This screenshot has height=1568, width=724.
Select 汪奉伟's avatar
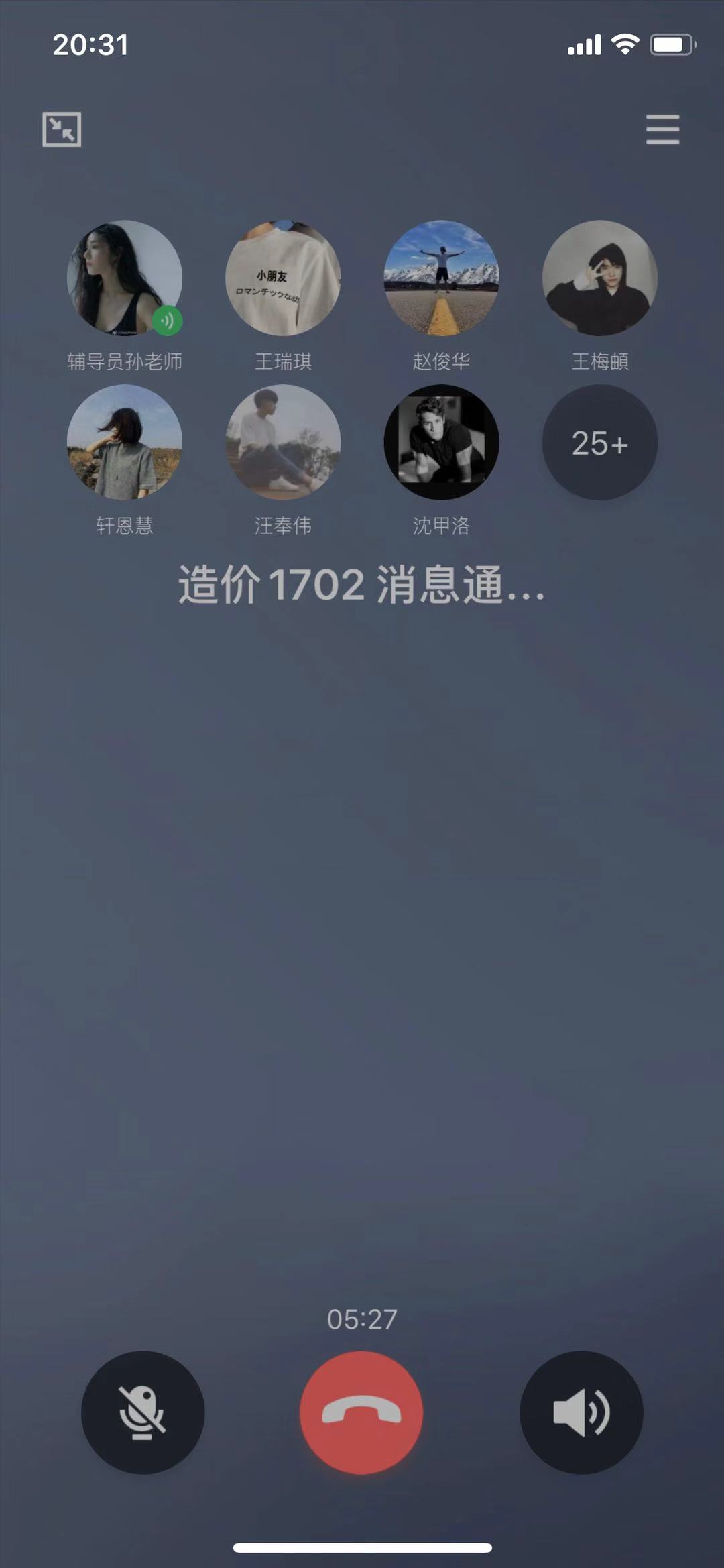pyautogui.click(x=283, y=442)
